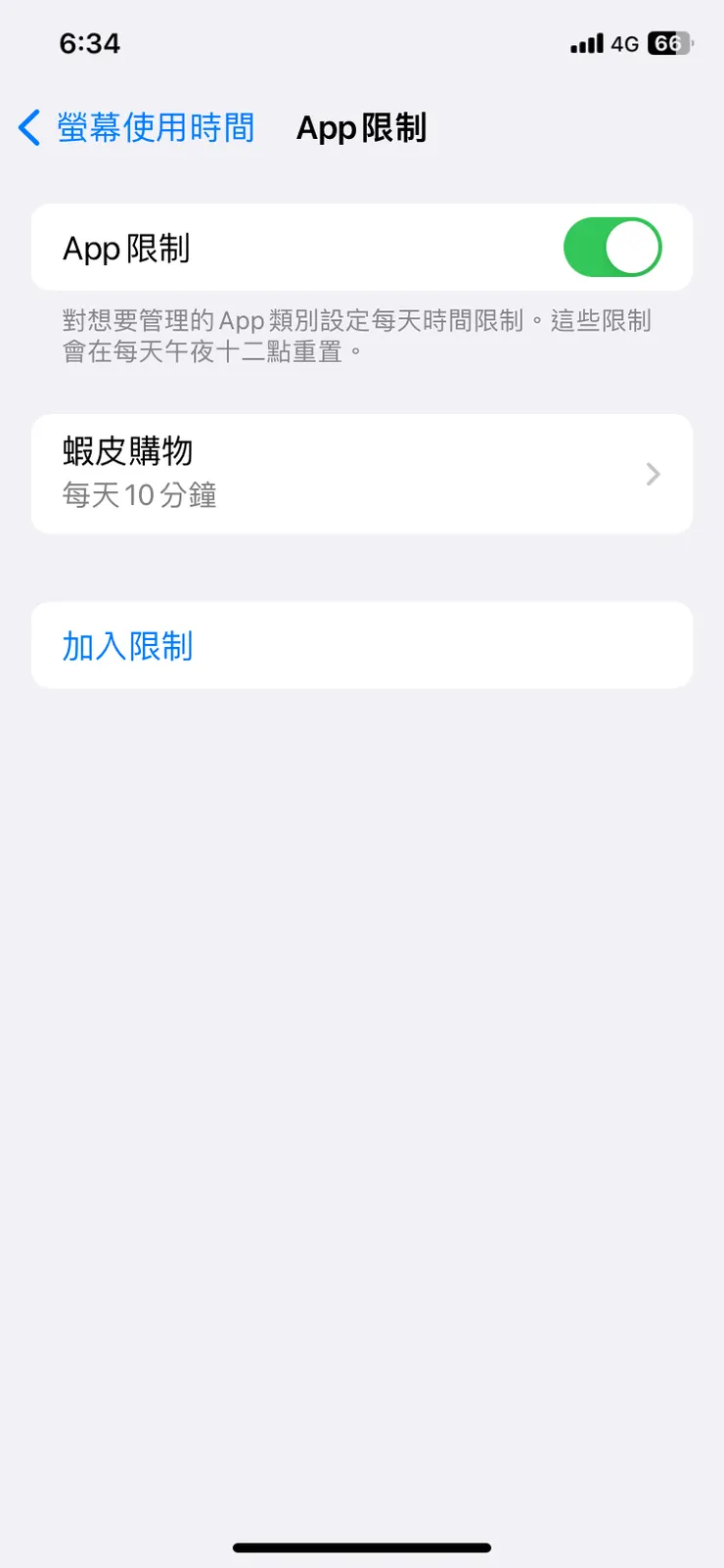The width and height of the screenshot is (724, 1568).
Task: Open the 蝦皮購物 limit settings
Action: click(x=362, y=474)
